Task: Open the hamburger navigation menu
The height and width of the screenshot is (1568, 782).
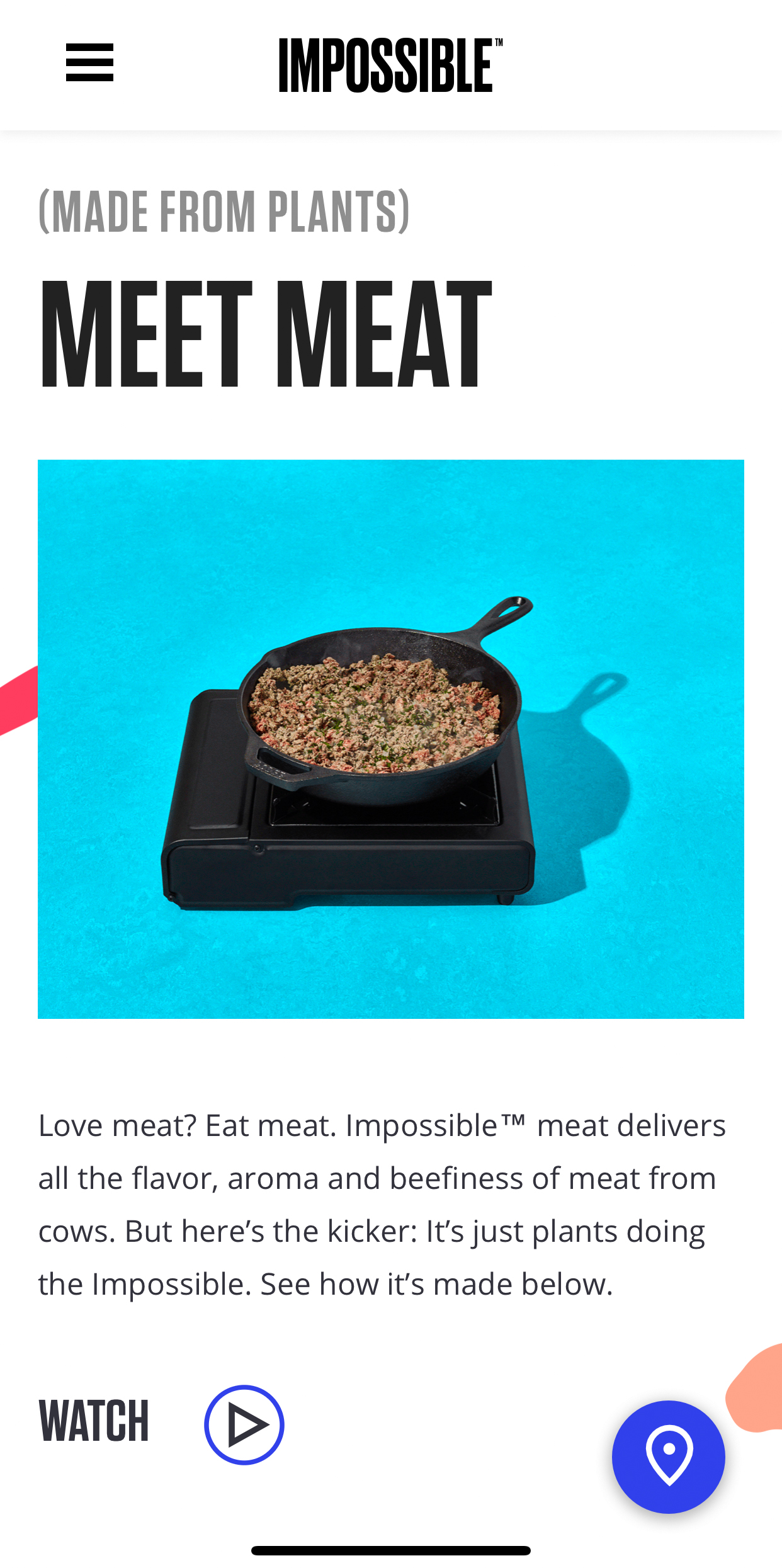Action: point(89,62)
